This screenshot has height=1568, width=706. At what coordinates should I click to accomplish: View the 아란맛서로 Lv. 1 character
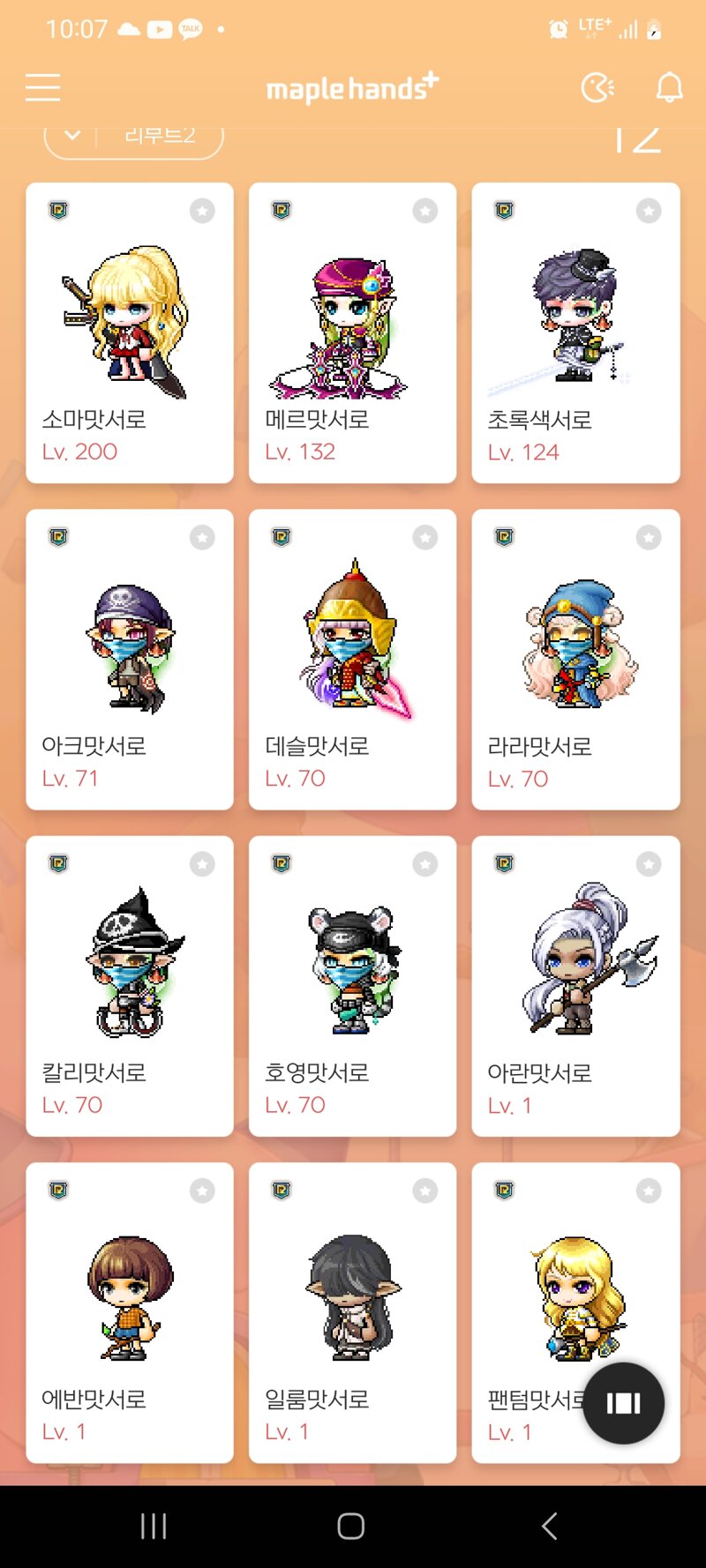575,985
